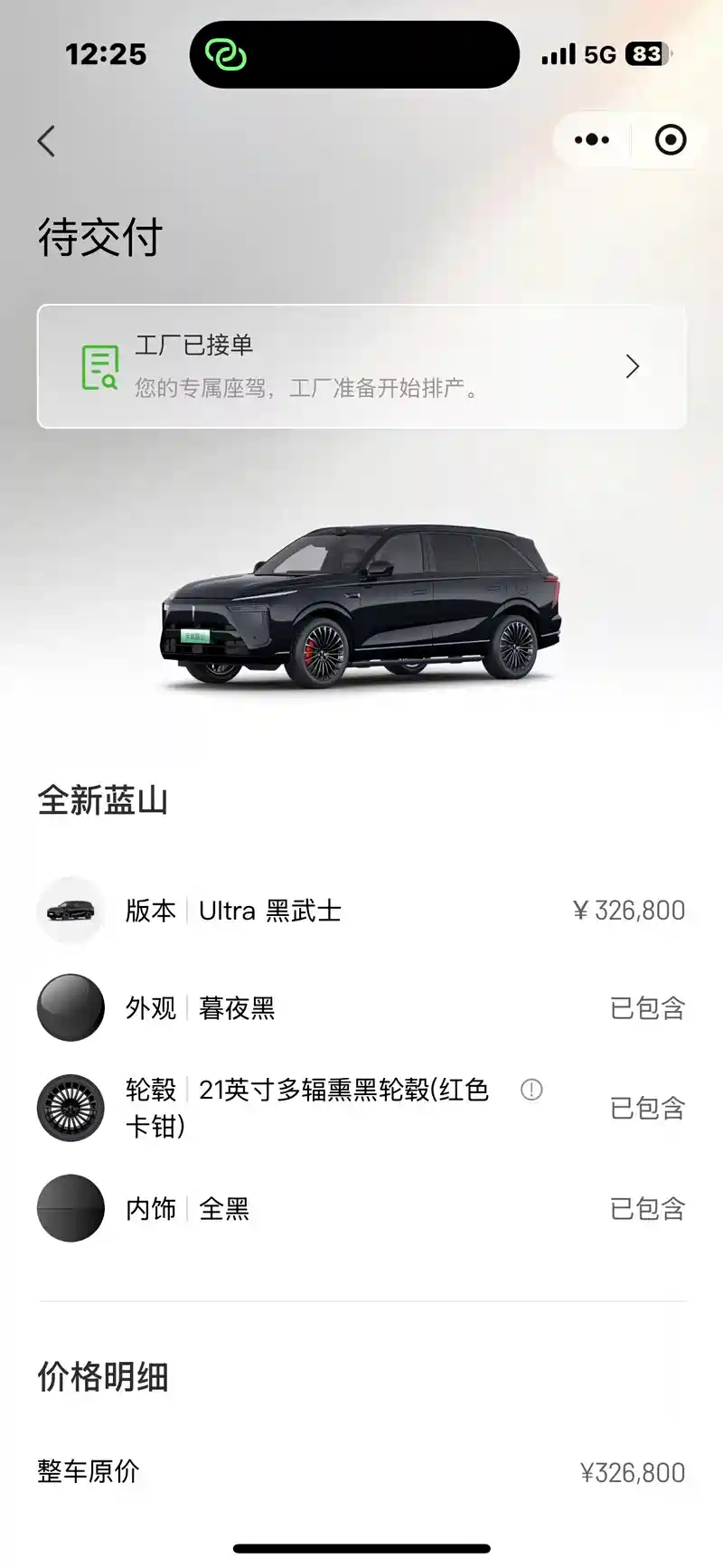Close the mini program via circle button
Image resolution: width=723 pixels, height=1568 pixels.
tap(670, 140)
